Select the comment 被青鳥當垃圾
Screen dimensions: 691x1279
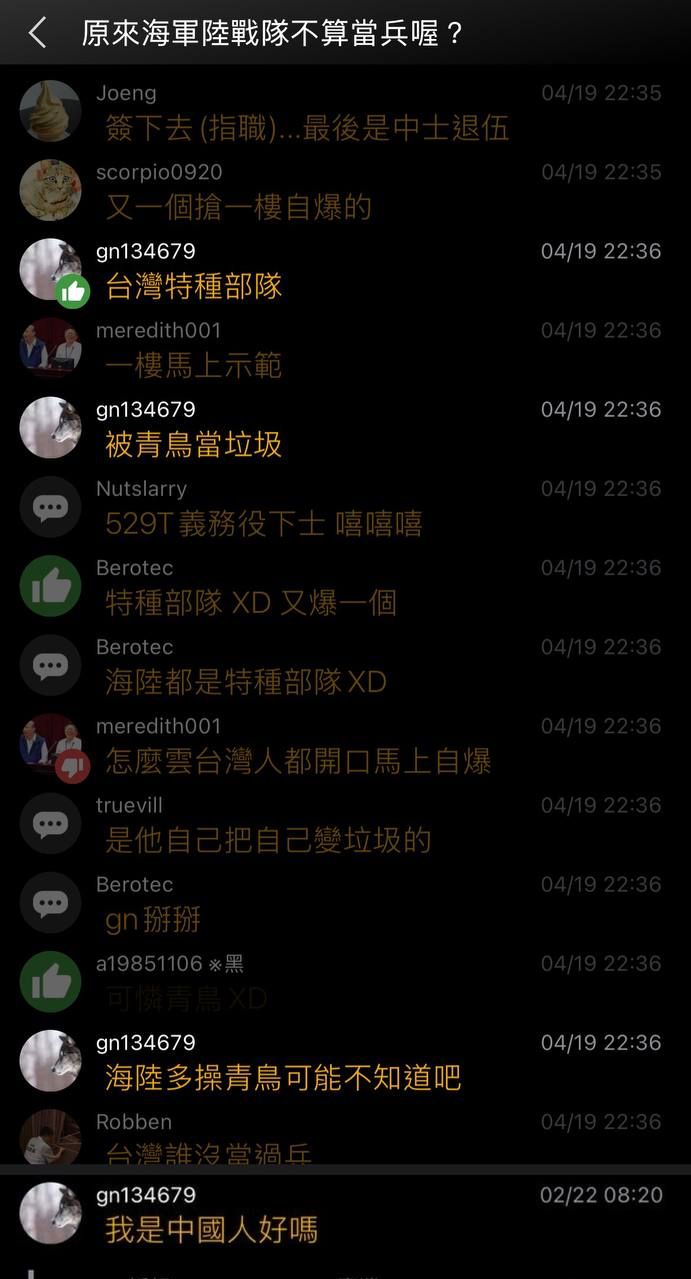pyautogui.click(x=194, y=445)
